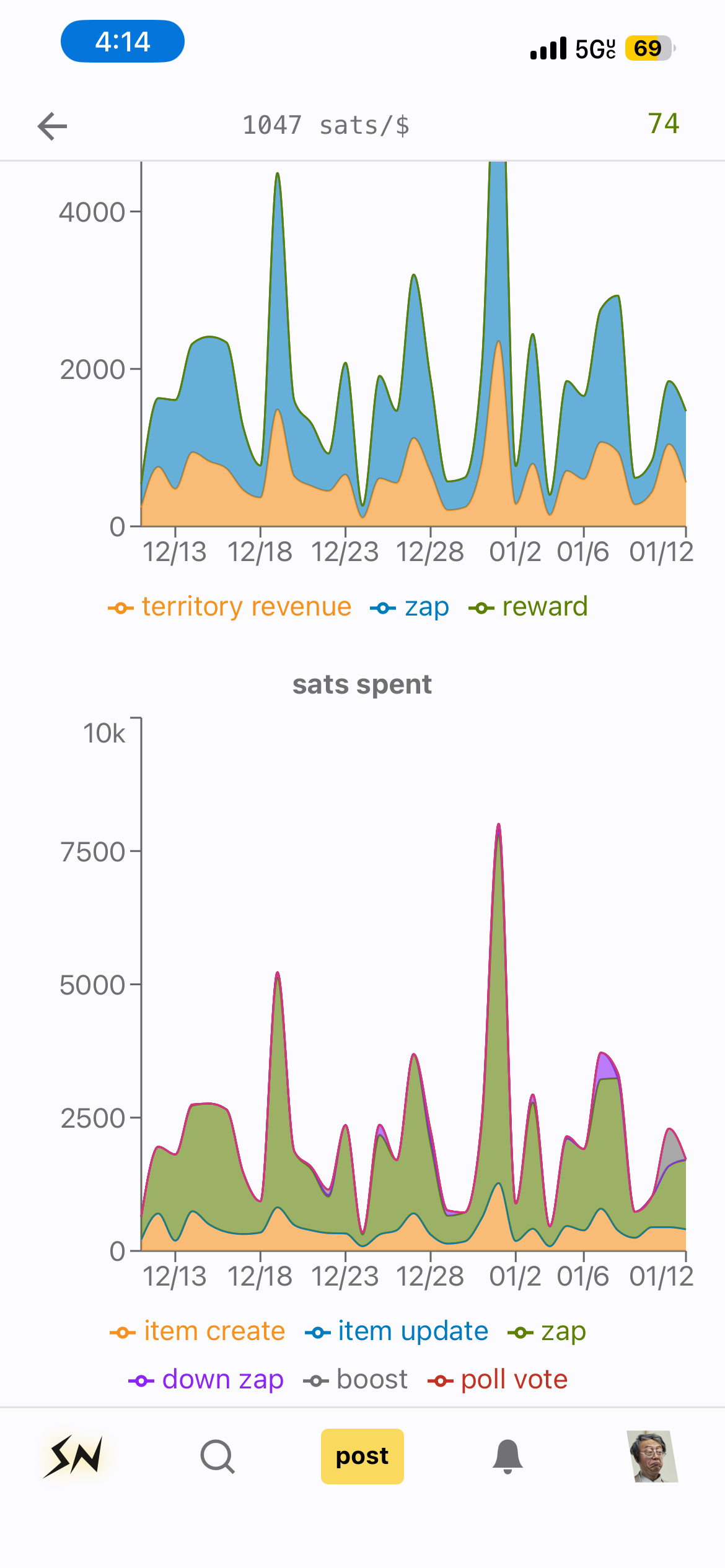Toggle the territory revenue legend series

click(230, 607)
